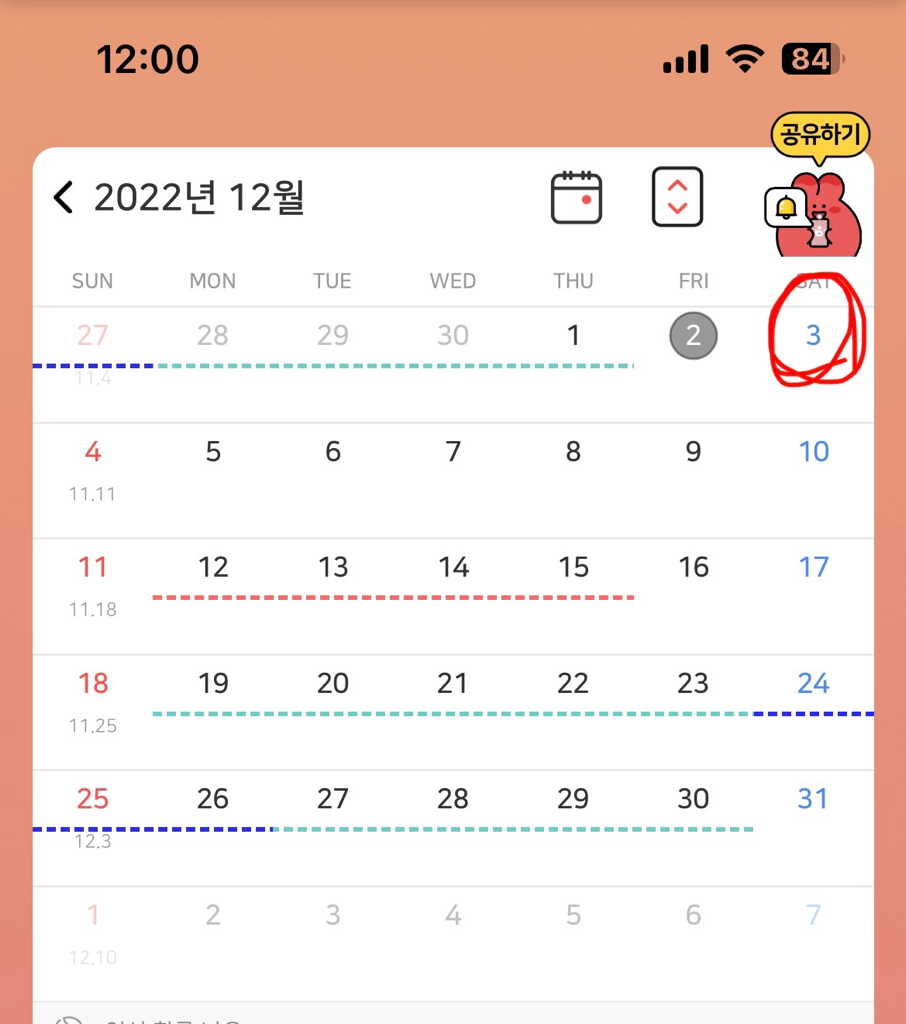
Task: Choose December 1
Action: coord(573,336)
